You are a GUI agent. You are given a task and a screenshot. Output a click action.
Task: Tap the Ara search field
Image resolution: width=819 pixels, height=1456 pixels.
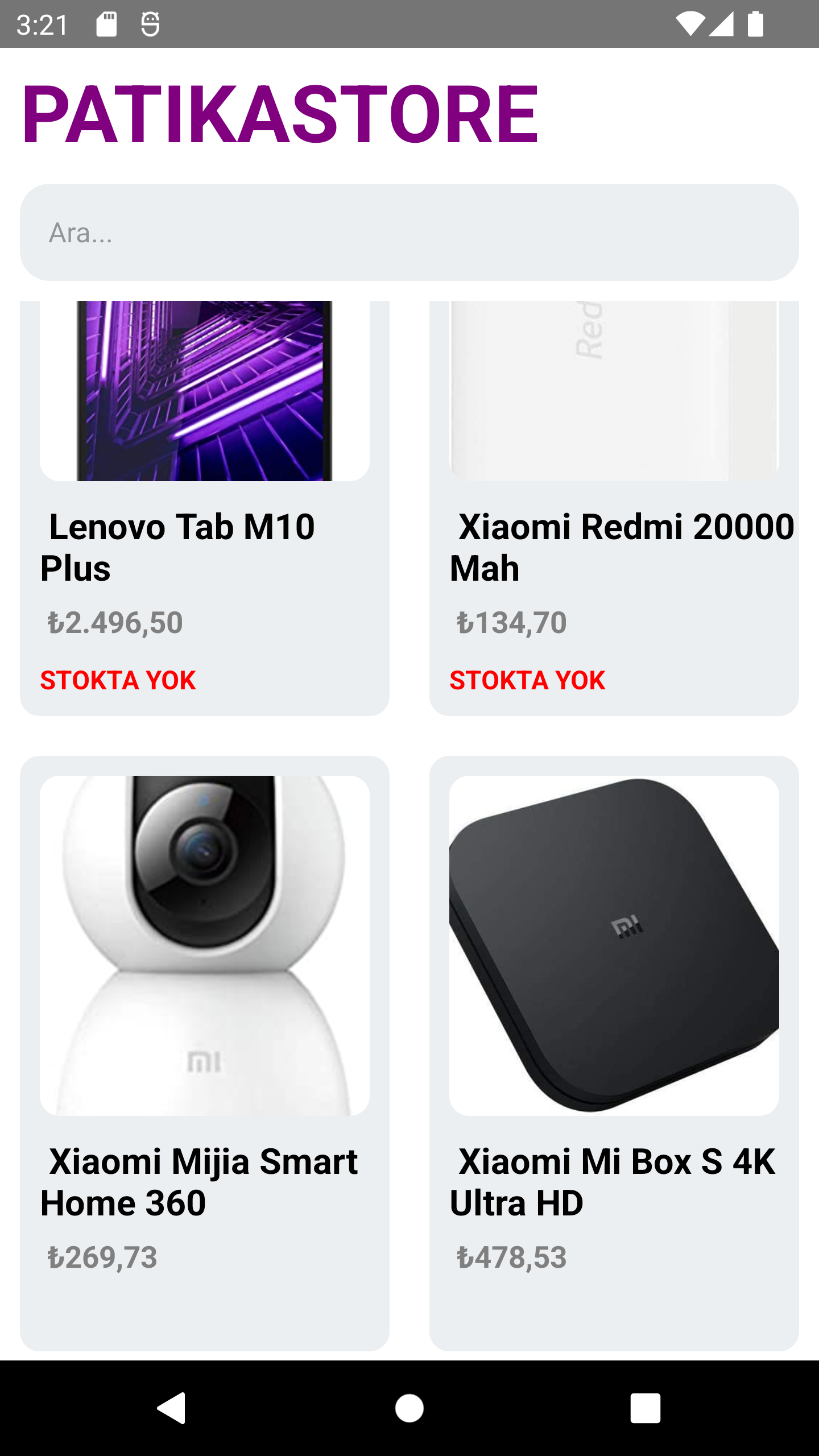(x=409, y=232)
